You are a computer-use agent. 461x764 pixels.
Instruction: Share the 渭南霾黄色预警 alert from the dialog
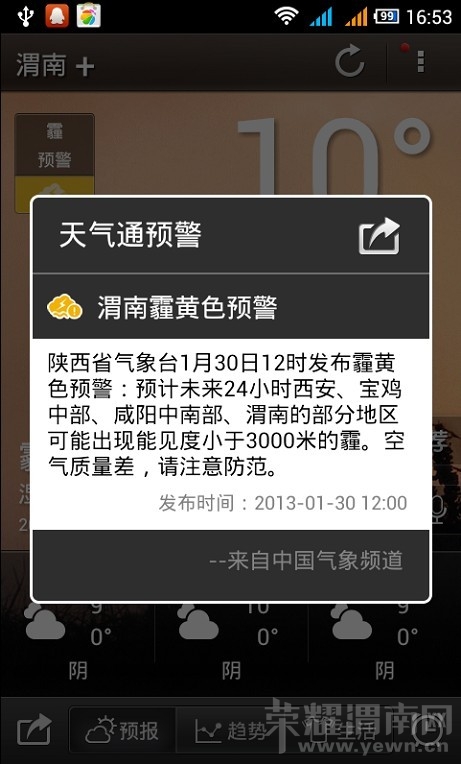pyautogui.click(x=379, y=236)
